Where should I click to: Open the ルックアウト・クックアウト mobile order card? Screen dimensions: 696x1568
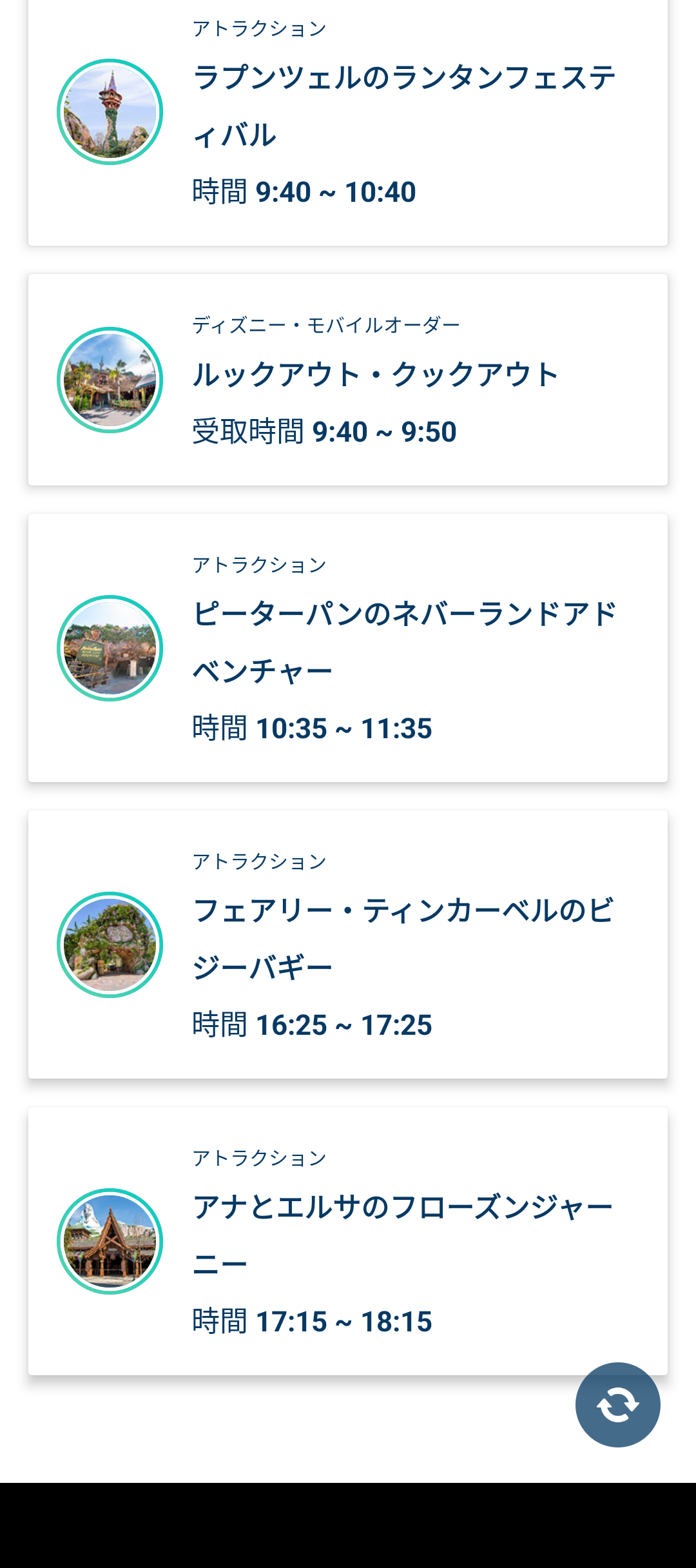[x=348, y=380]
